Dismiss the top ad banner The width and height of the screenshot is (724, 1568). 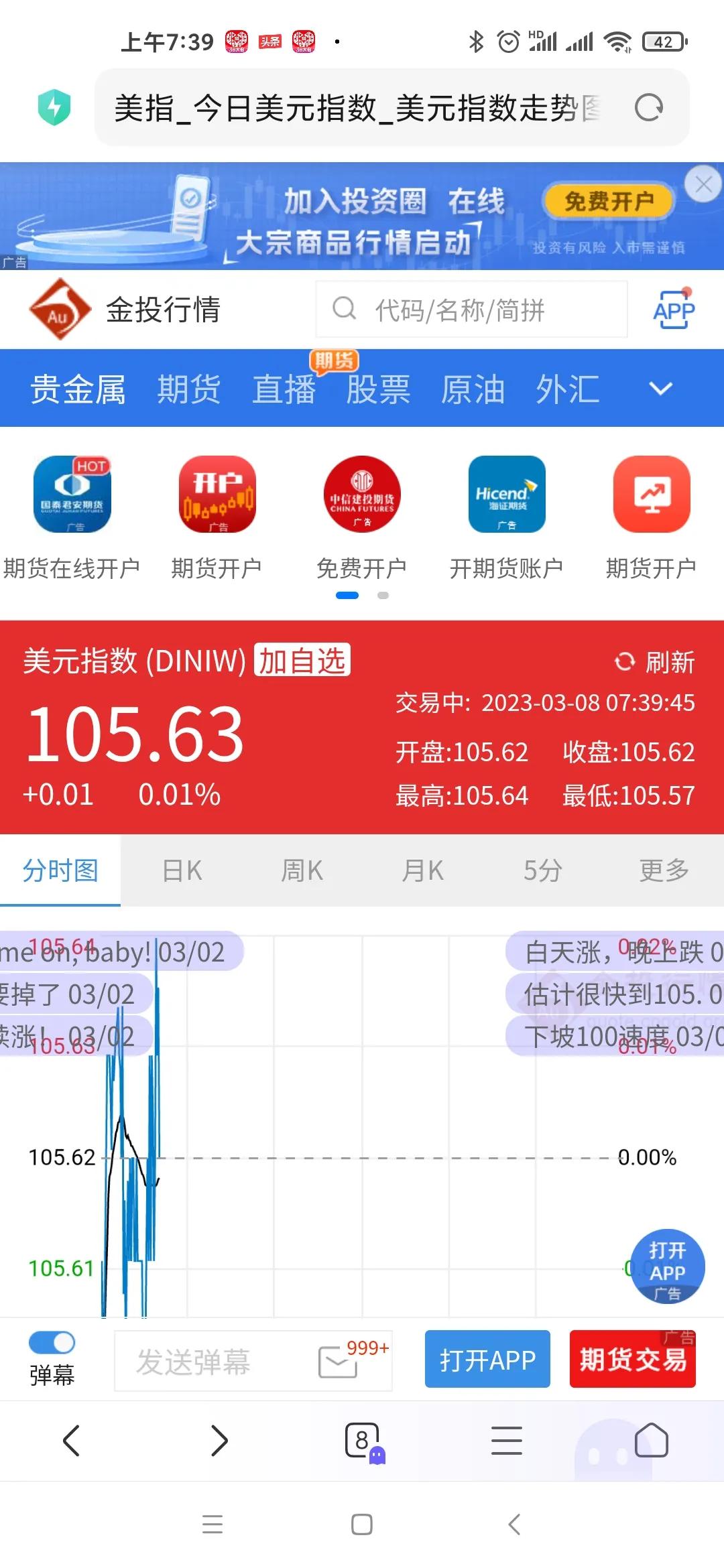(703, 184)
